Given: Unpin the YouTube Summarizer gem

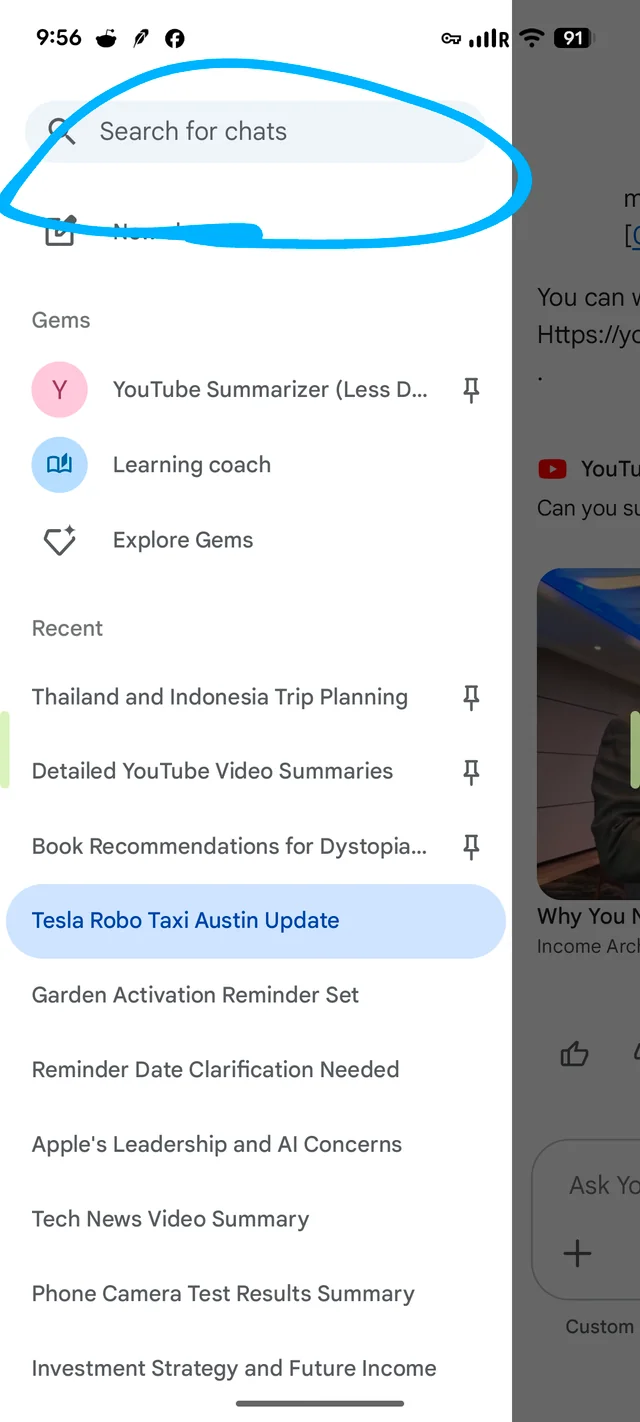Looking at the screenshot, I should (x=471, y=390).
